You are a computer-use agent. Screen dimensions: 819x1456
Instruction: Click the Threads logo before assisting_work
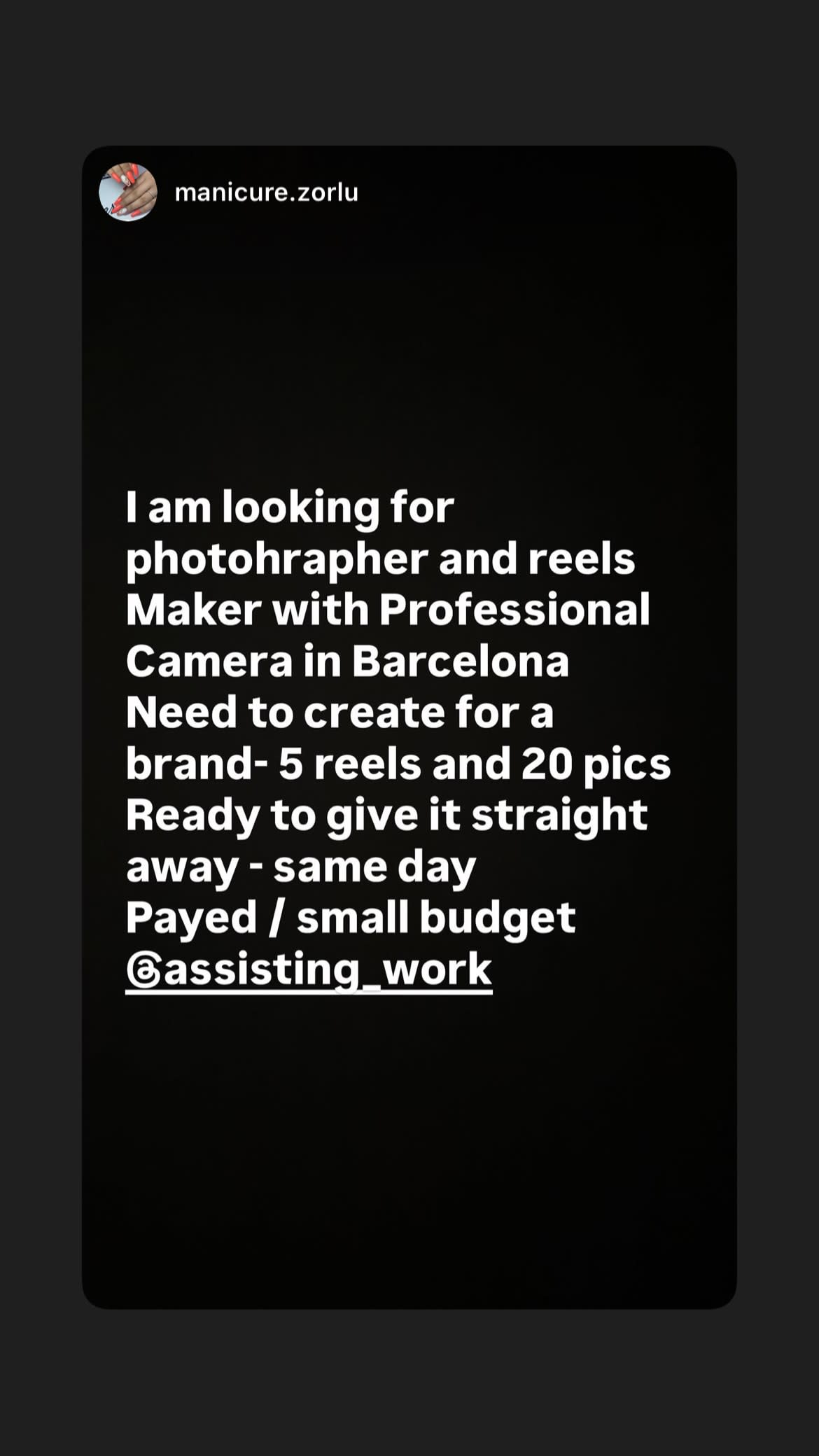[143, 969]
